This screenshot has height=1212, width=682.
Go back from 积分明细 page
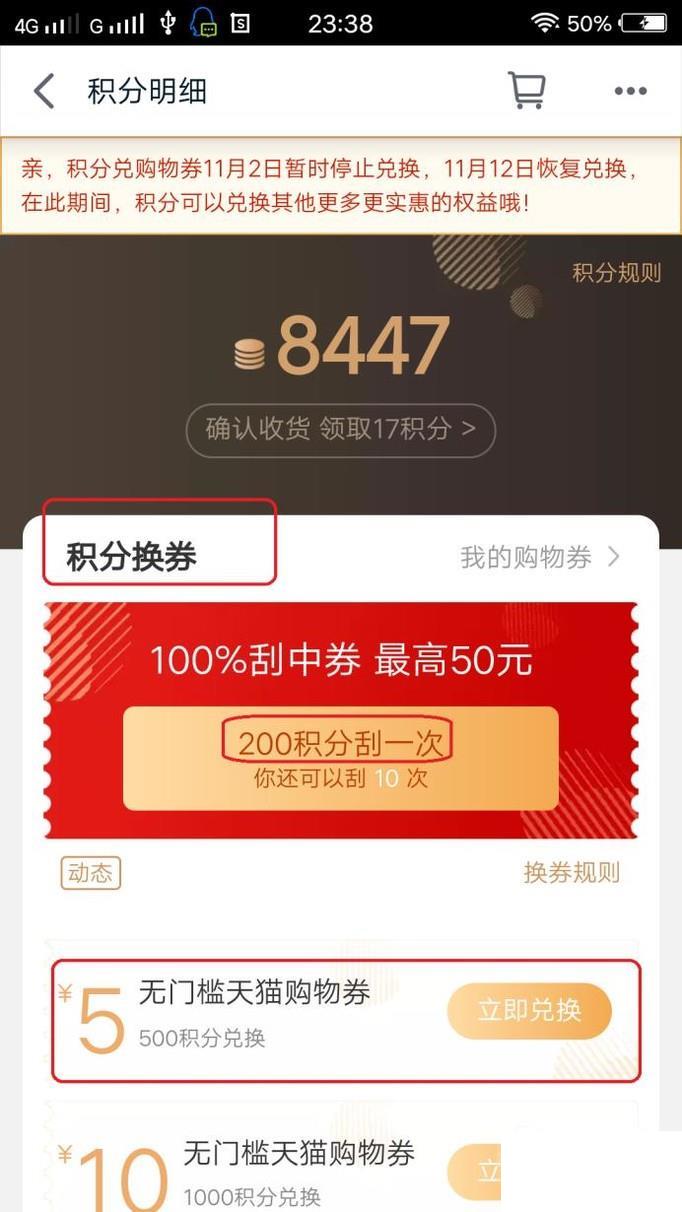[43, 91]
